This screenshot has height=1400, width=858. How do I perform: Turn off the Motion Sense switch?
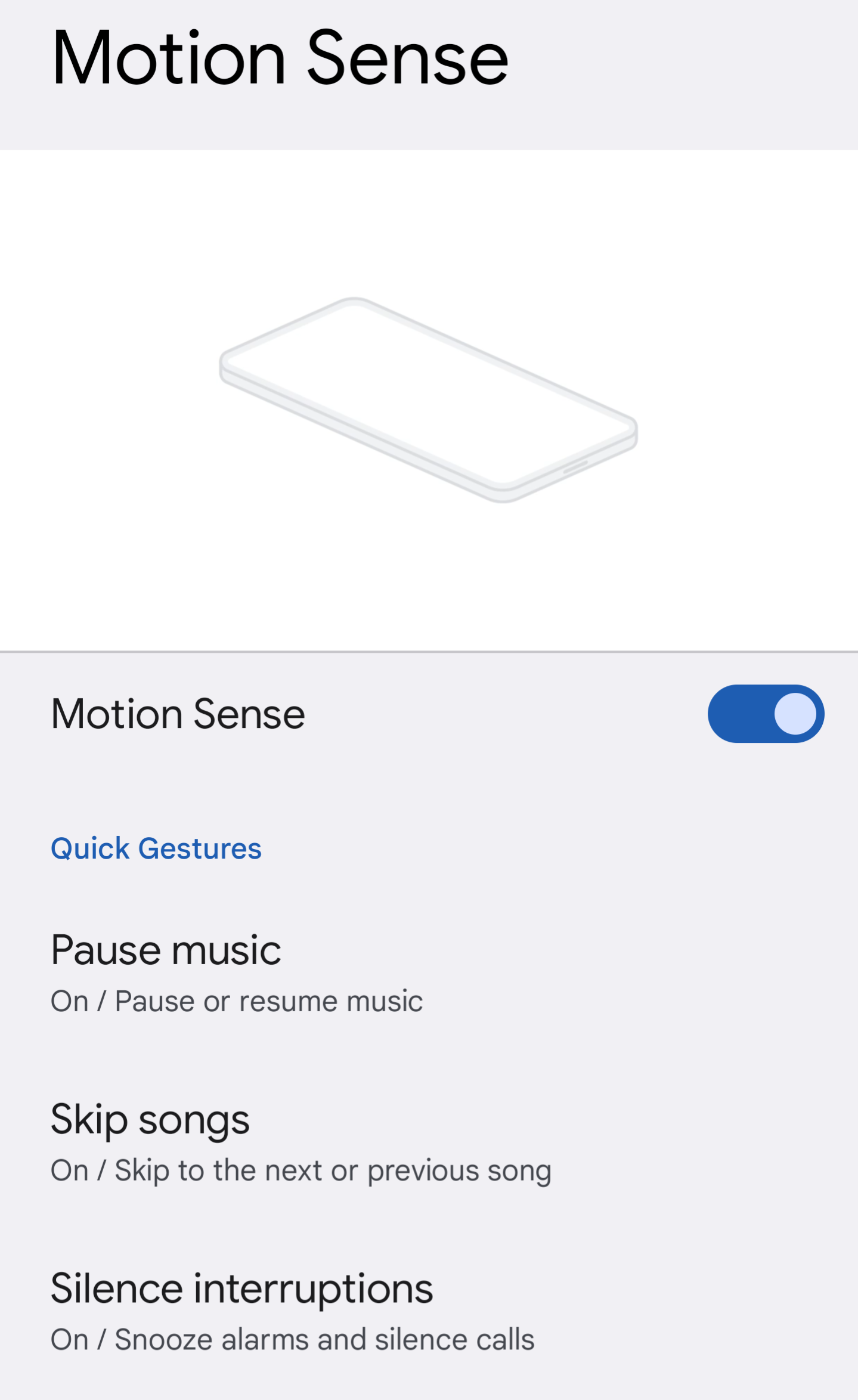(766, 714)
